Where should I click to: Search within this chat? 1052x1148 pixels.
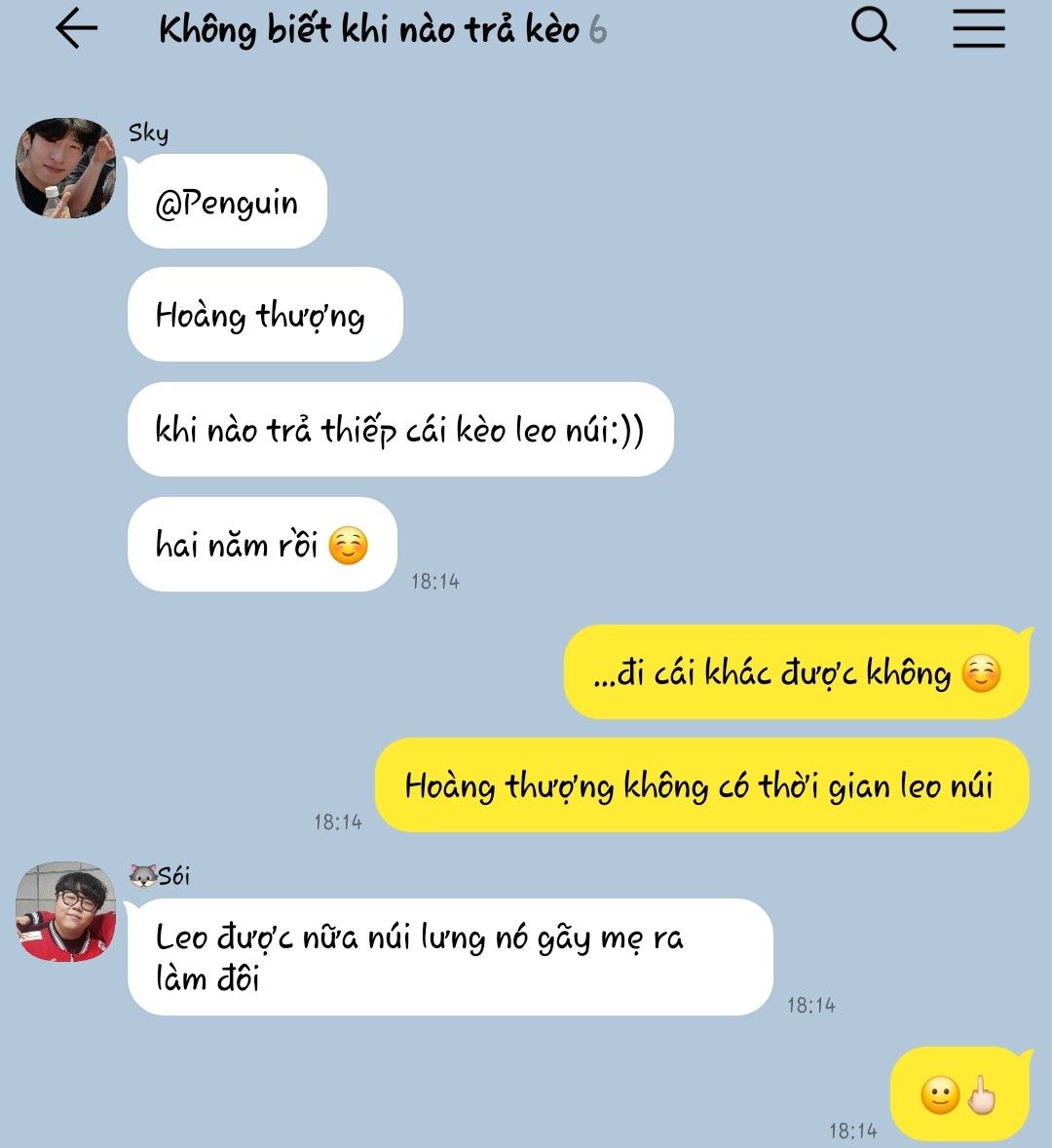coord(873,29)
